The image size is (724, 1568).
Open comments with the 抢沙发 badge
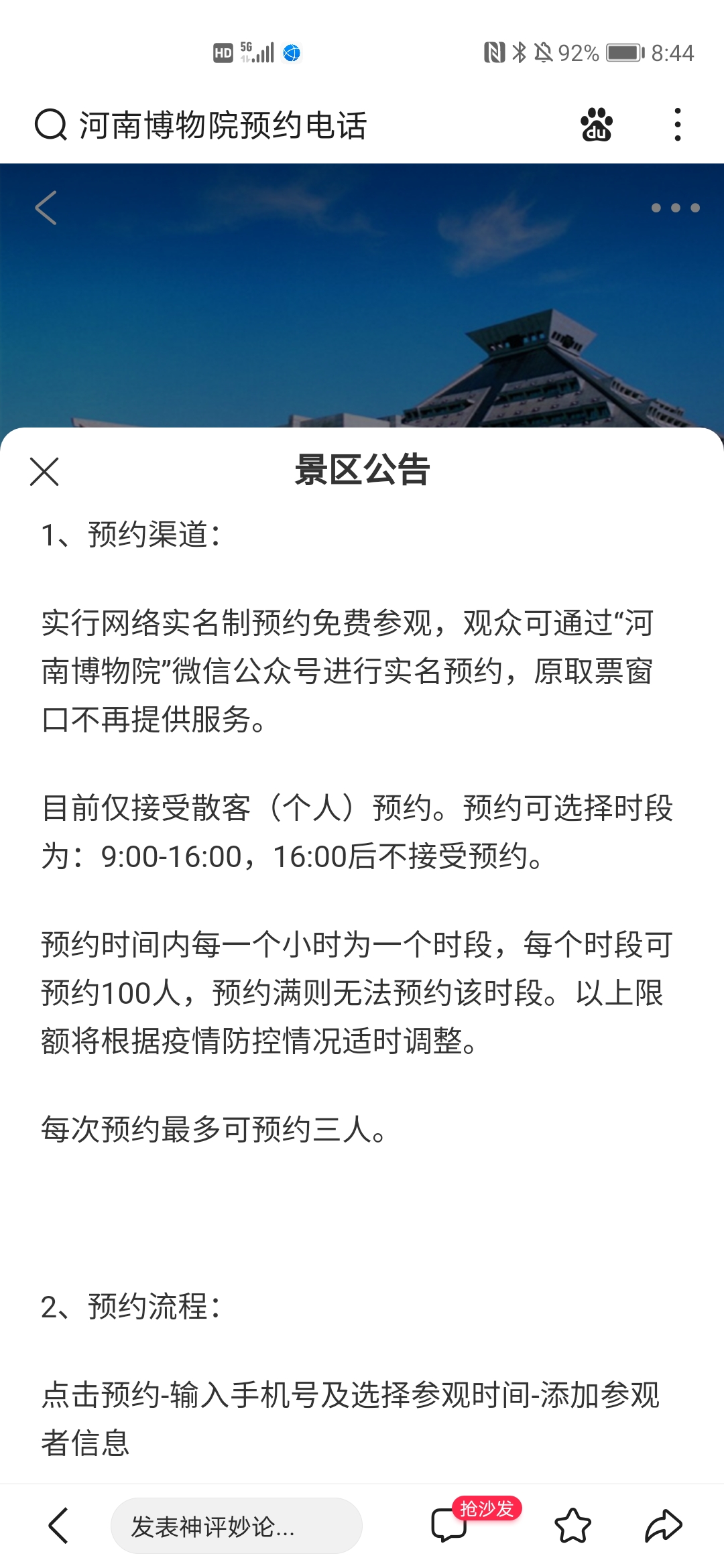pos(449,1526)
